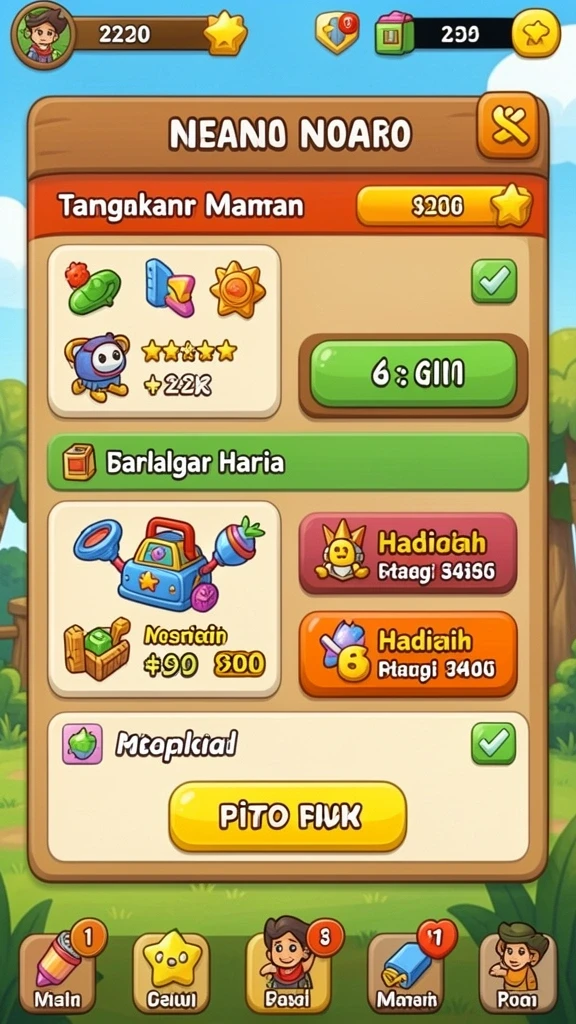Switch to the Poai tab

(518, 971)
